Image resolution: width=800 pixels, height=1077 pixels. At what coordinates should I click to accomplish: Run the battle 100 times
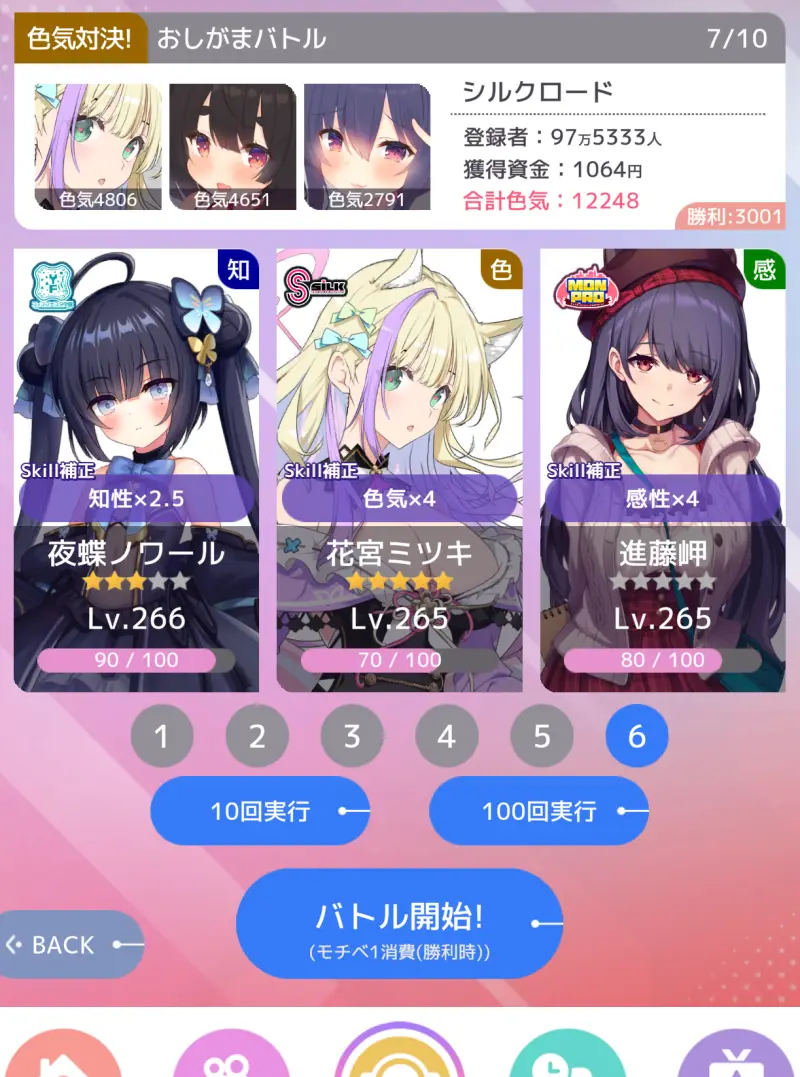click(538, 810)
